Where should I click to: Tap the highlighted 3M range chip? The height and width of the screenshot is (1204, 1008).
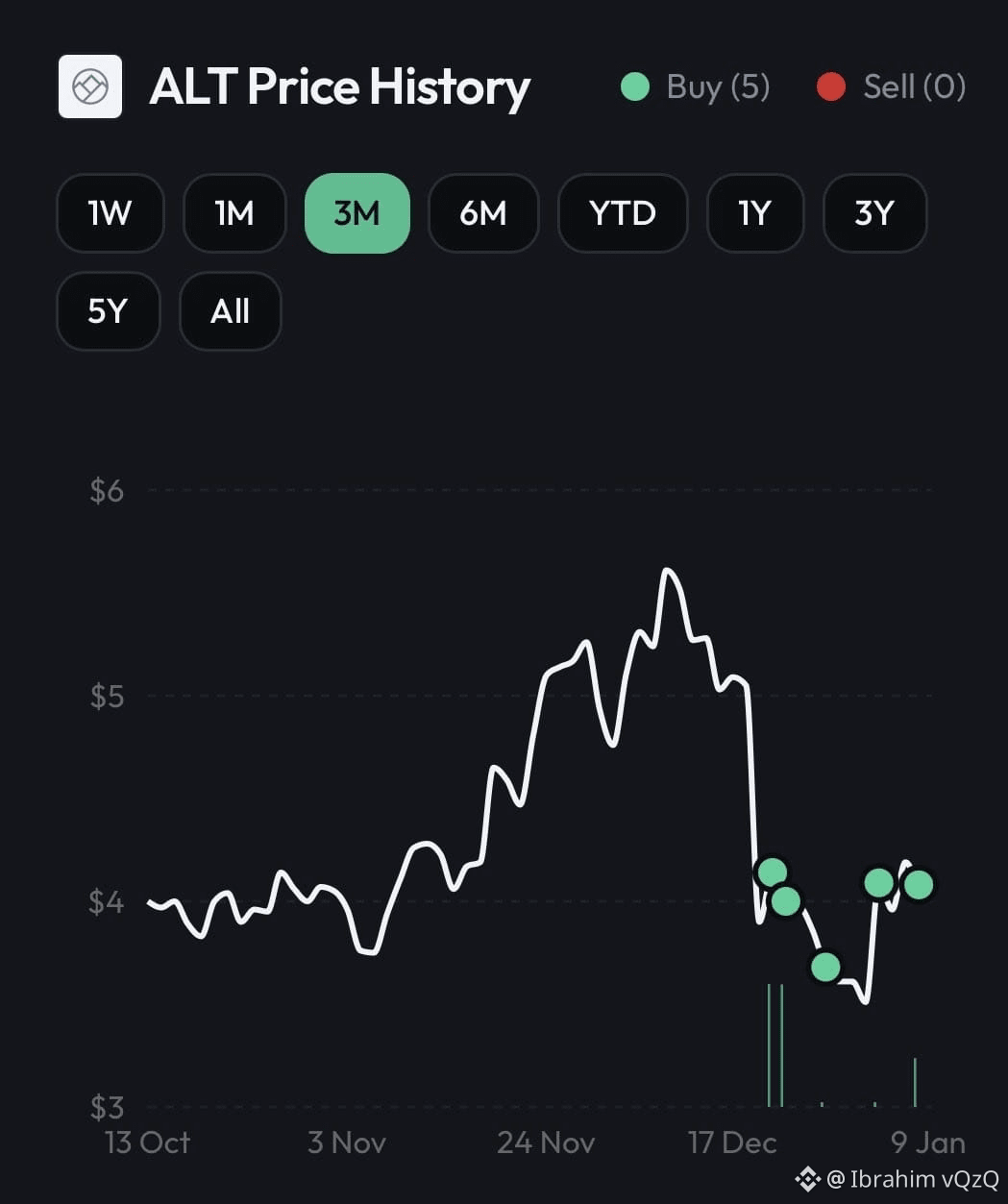356,213
